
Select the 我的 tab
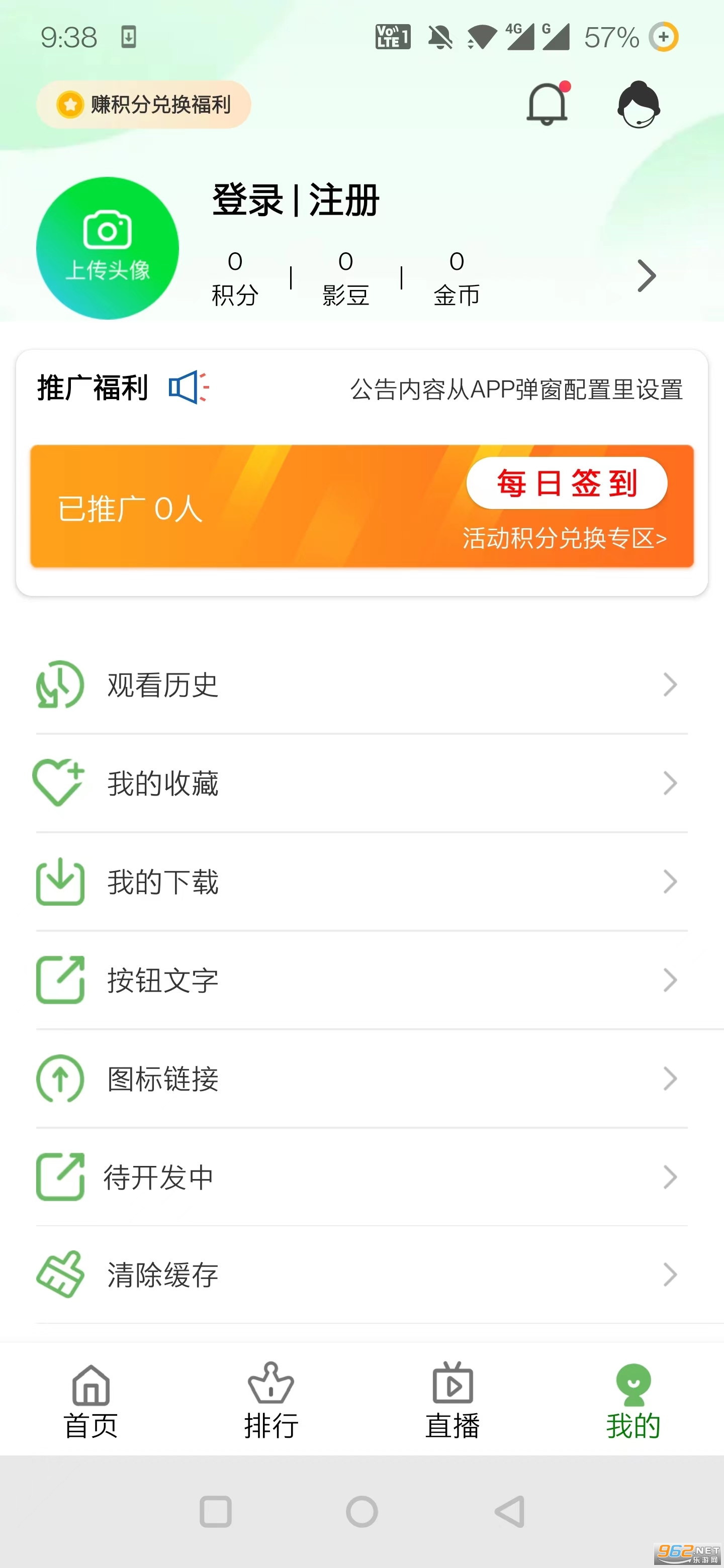coord(633,1401)
